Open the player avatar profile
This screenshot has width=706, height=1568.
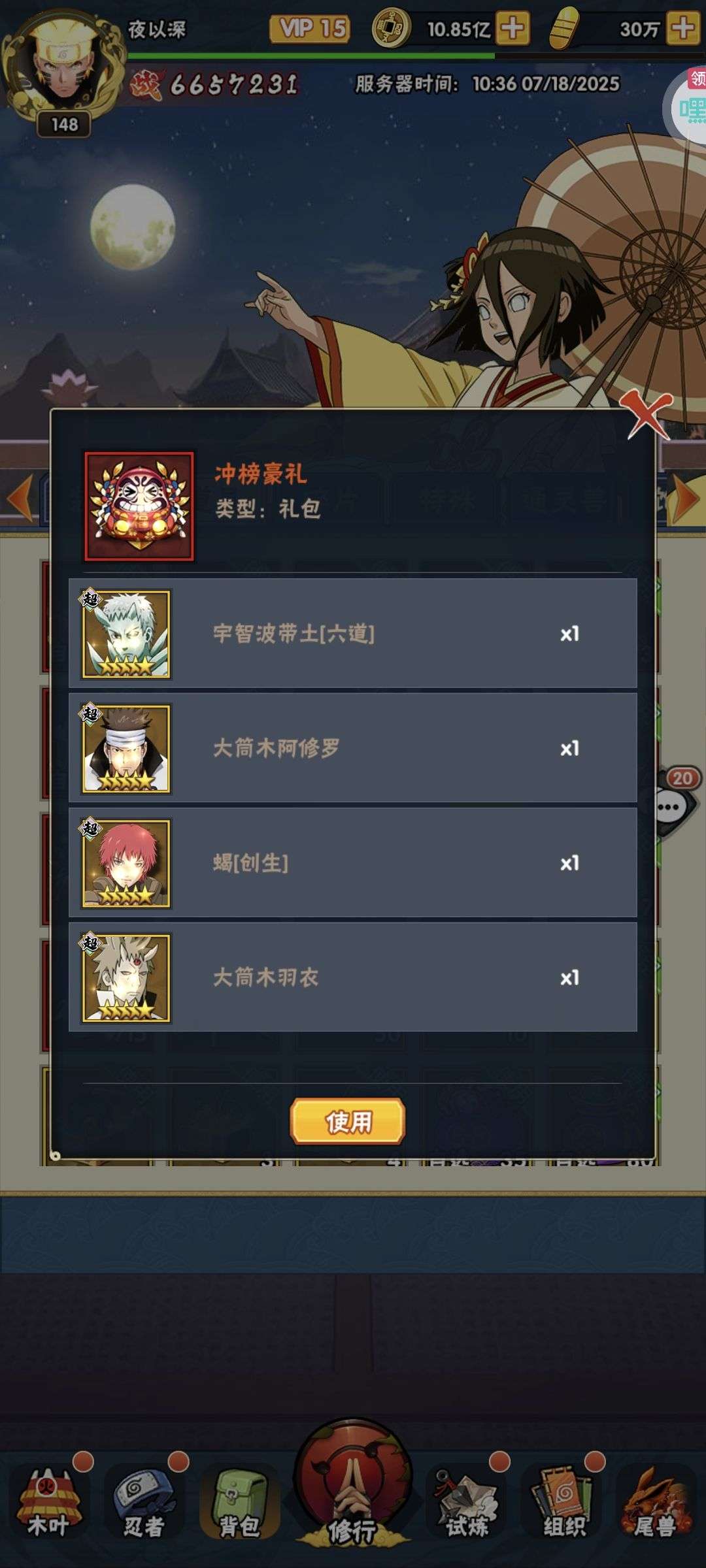coord(62,65)
